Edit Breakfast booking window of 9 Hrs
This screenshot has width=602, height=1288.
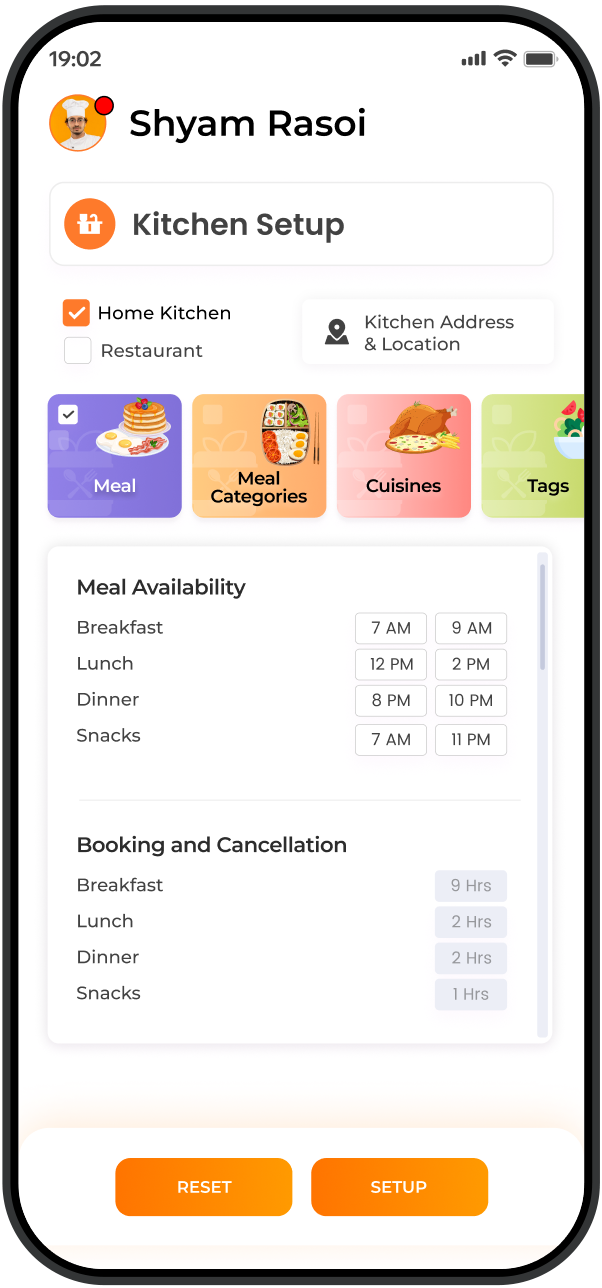click(x=471, y=886)
